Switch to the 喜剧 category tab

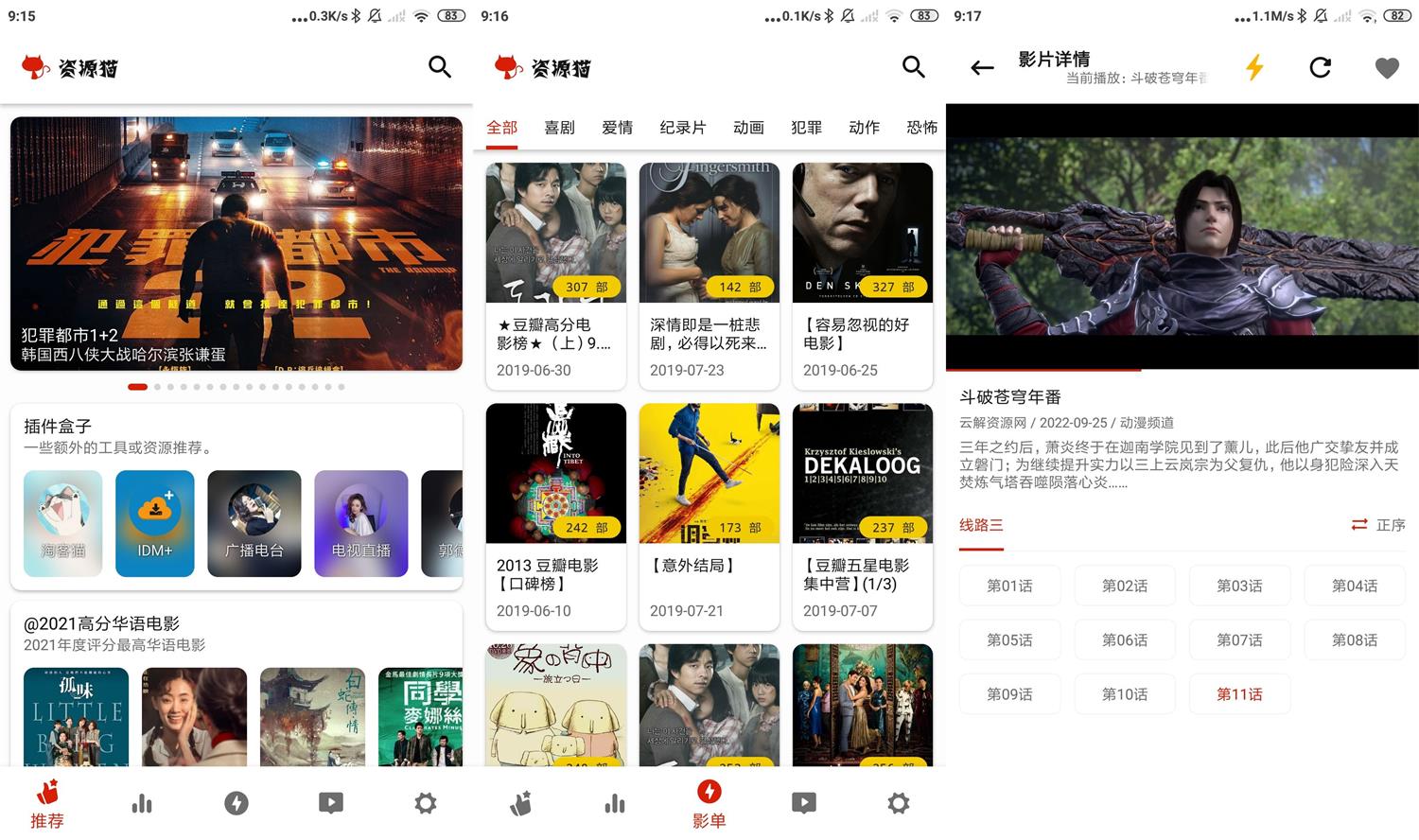[x=559, y=128]
